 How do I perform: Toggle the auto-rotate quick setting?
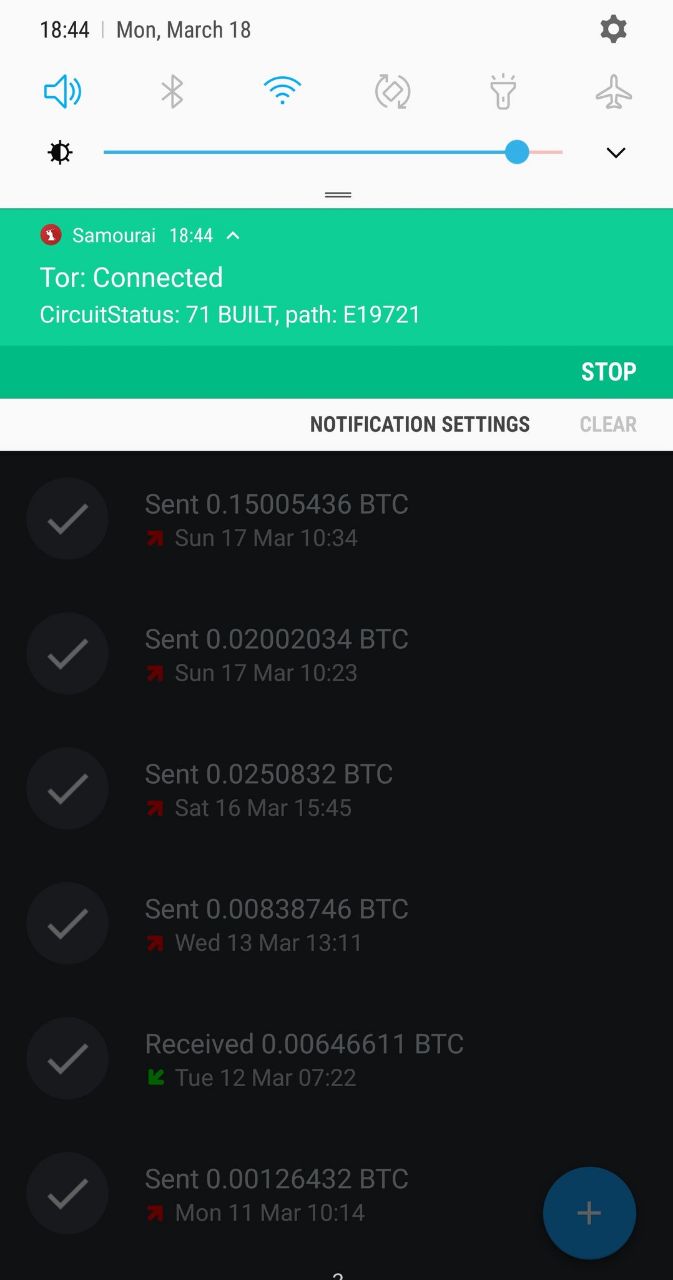tap(393, 92)
